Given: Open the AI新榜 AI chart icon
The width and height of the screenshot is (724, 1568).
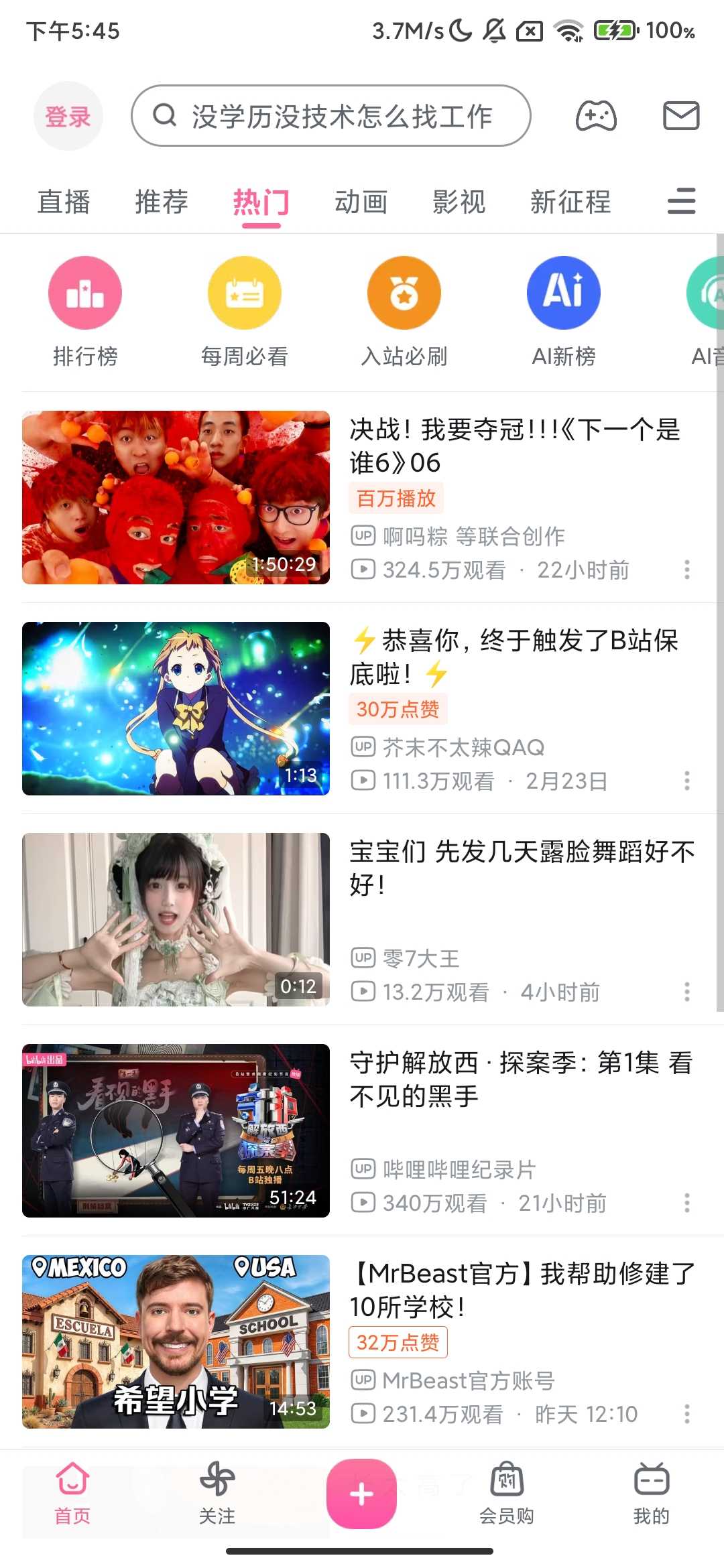Looking at the screenshot, I should (563, 293).
